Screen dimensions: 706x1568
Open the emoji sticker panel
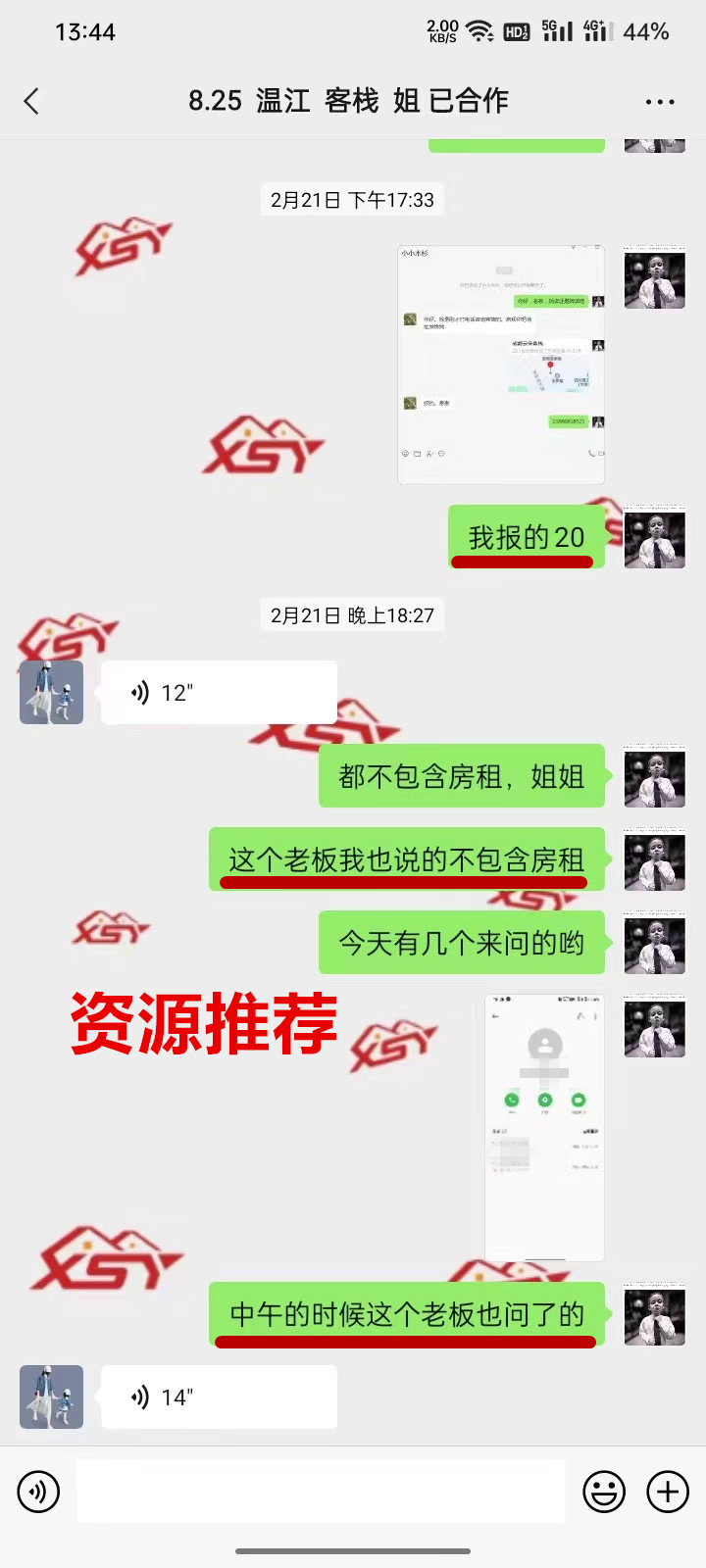[604, 1492]
